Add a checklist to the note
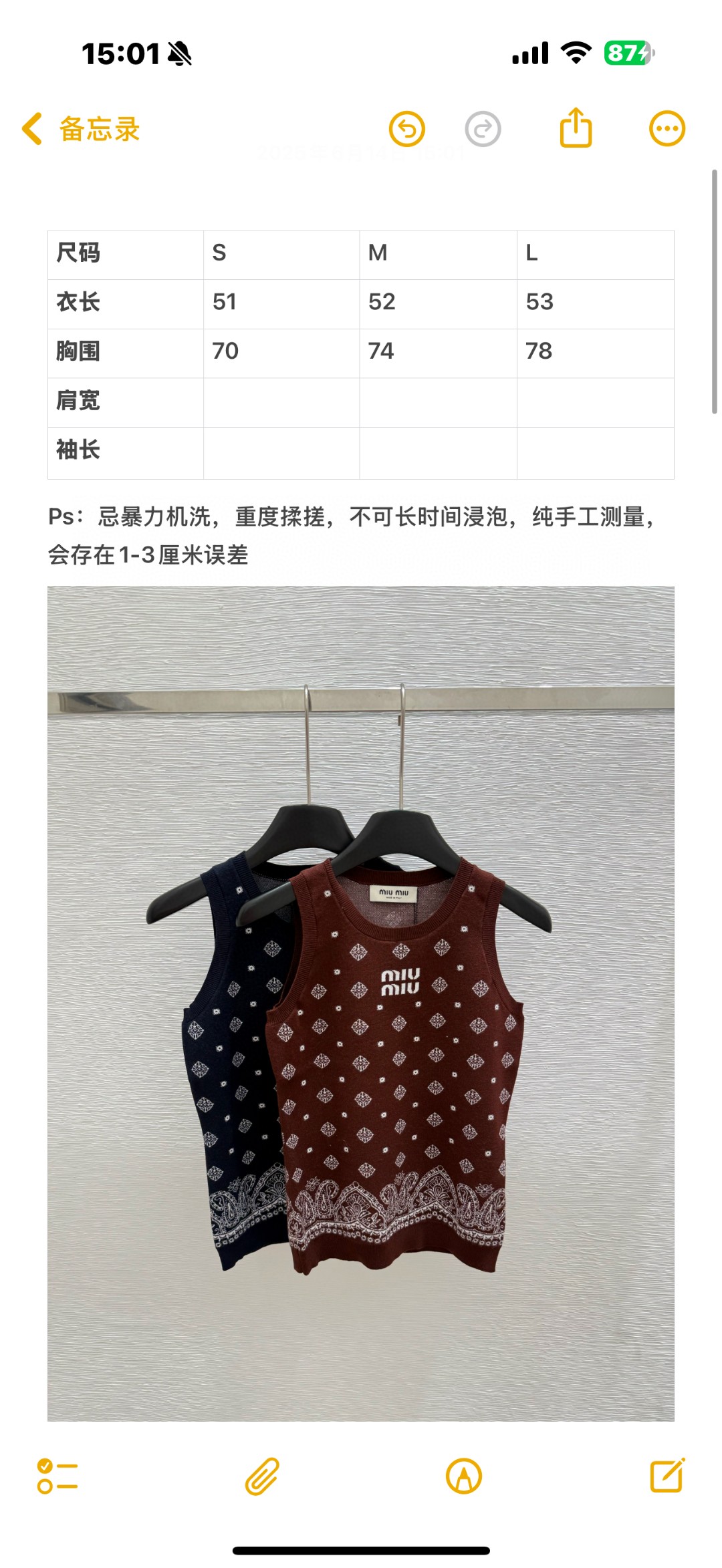 [57, 1476]
